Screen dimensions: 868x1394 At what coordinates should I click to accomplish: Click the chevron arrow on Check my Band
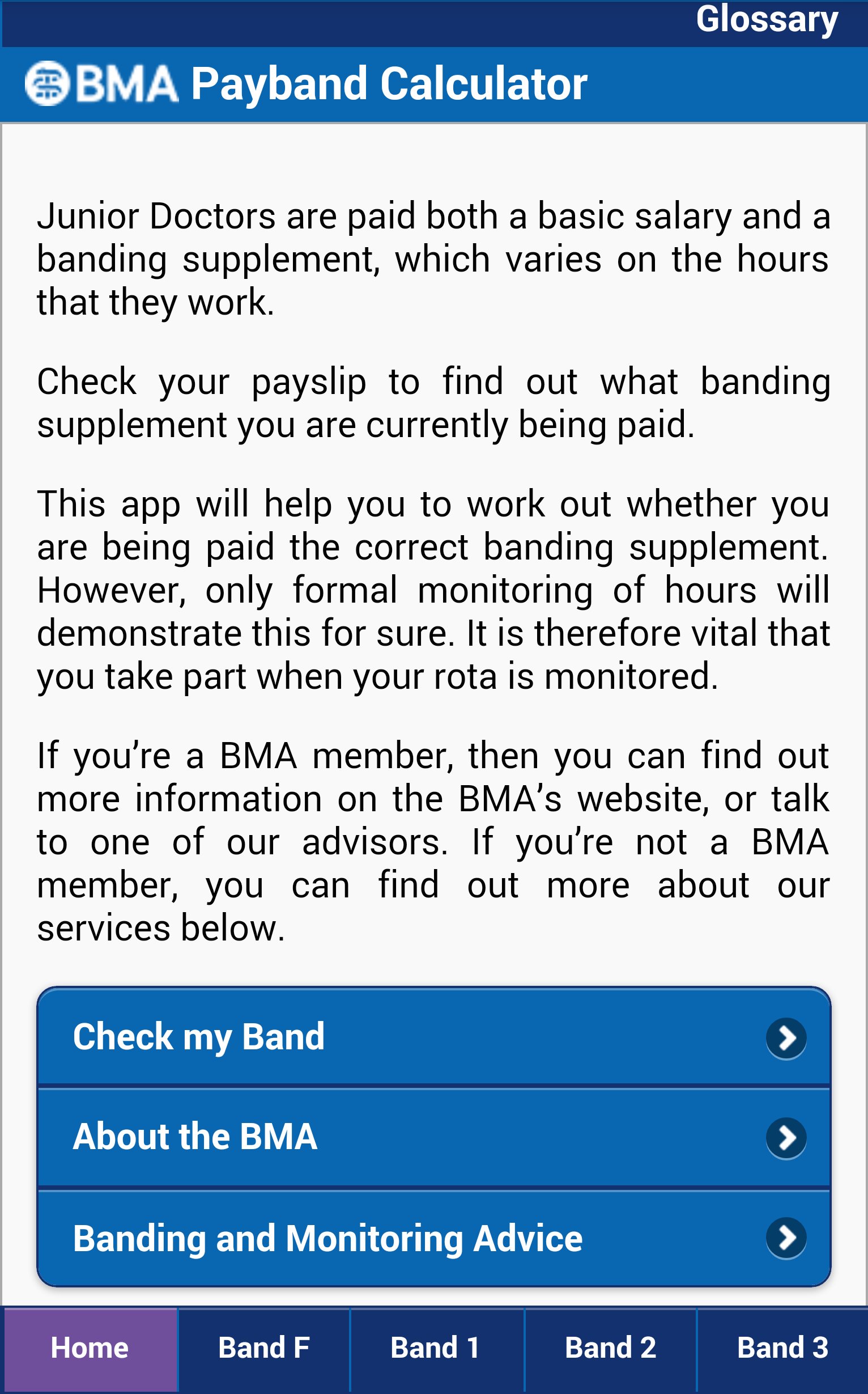(787, 1037)
